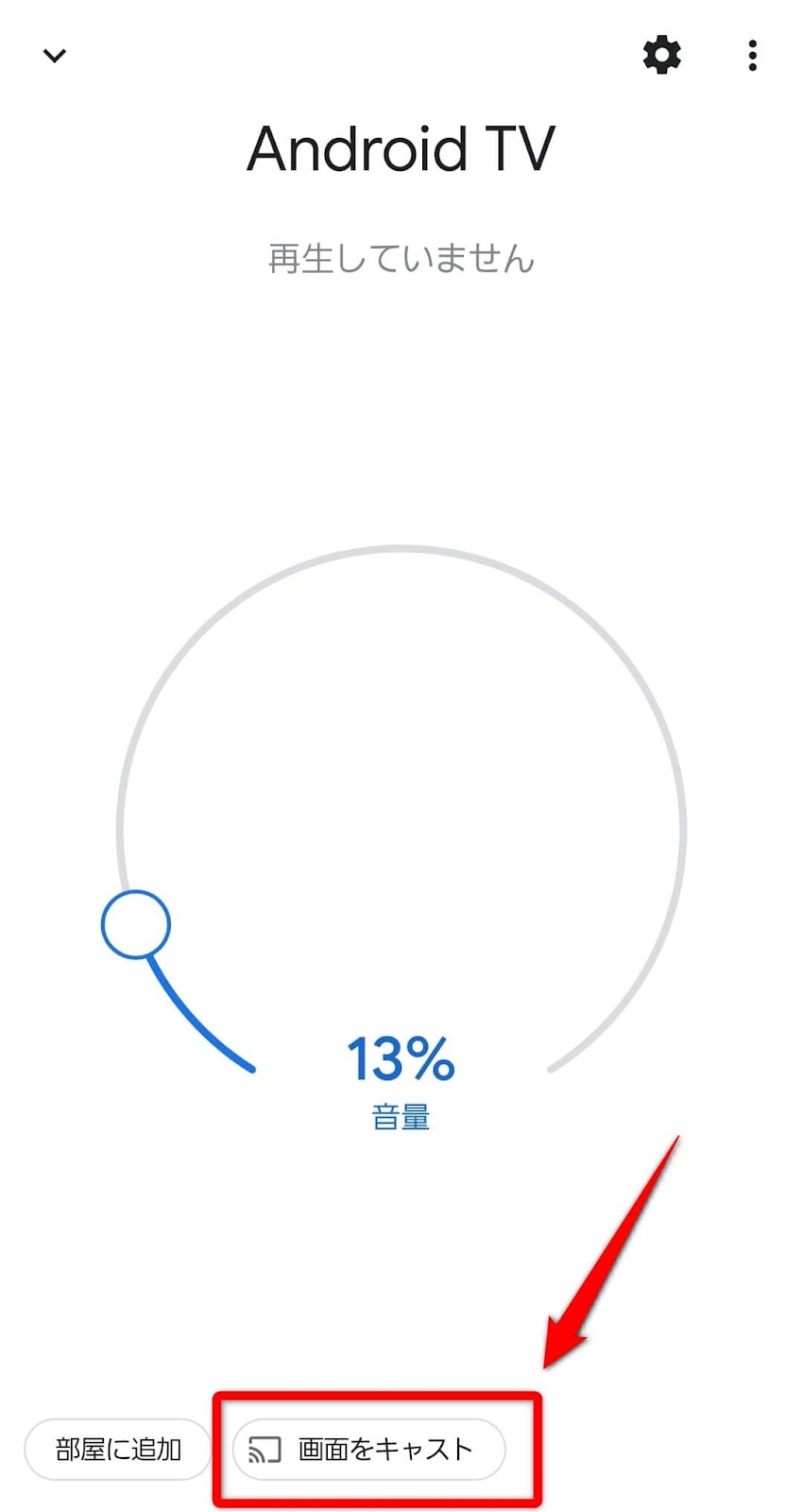The width and height of the screenshot is (803, 1512).
Task: Open device settings gear
Action: (x=661, y=55)
